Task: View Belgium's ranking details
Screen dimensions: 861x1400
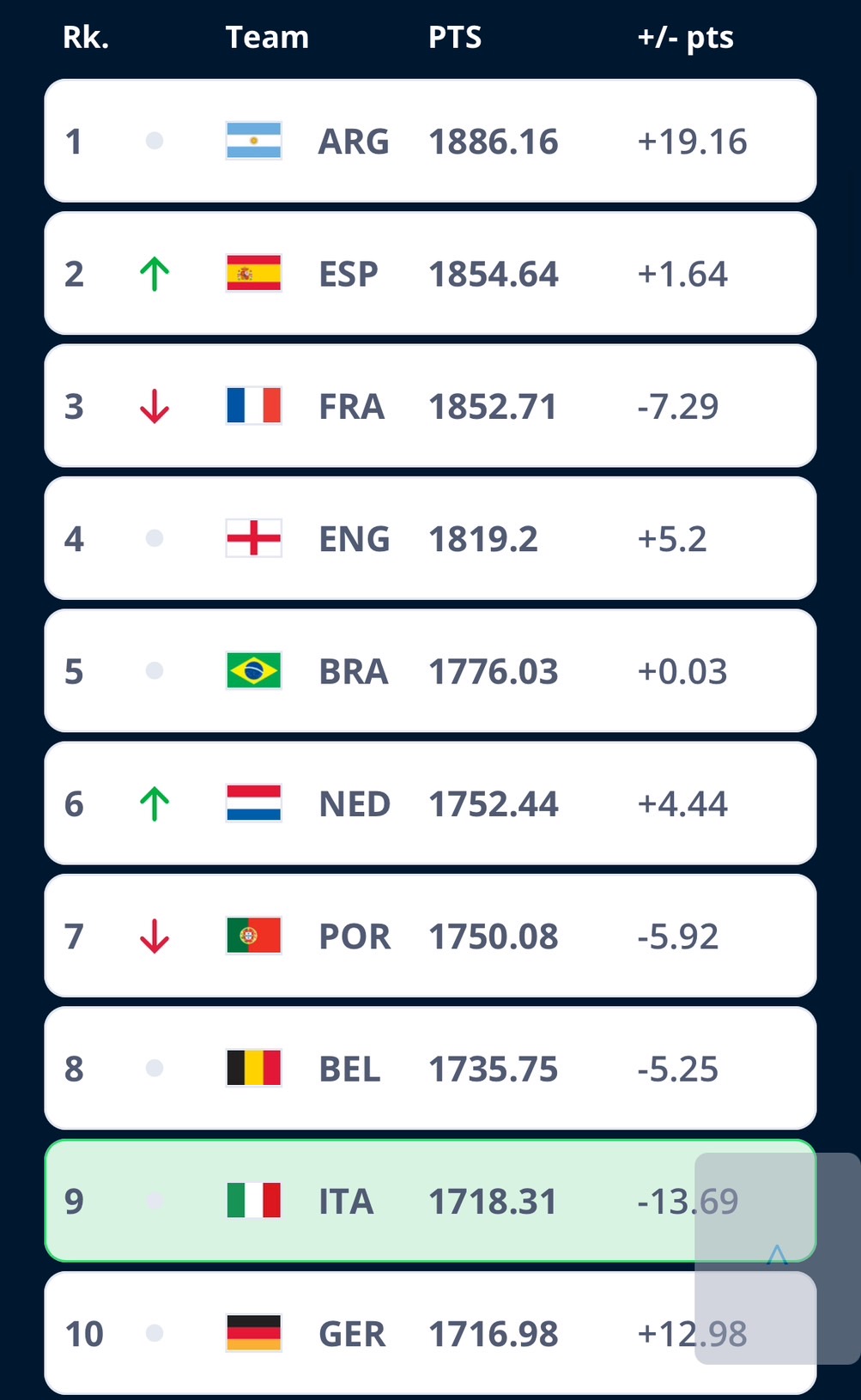Action: 429,1069
